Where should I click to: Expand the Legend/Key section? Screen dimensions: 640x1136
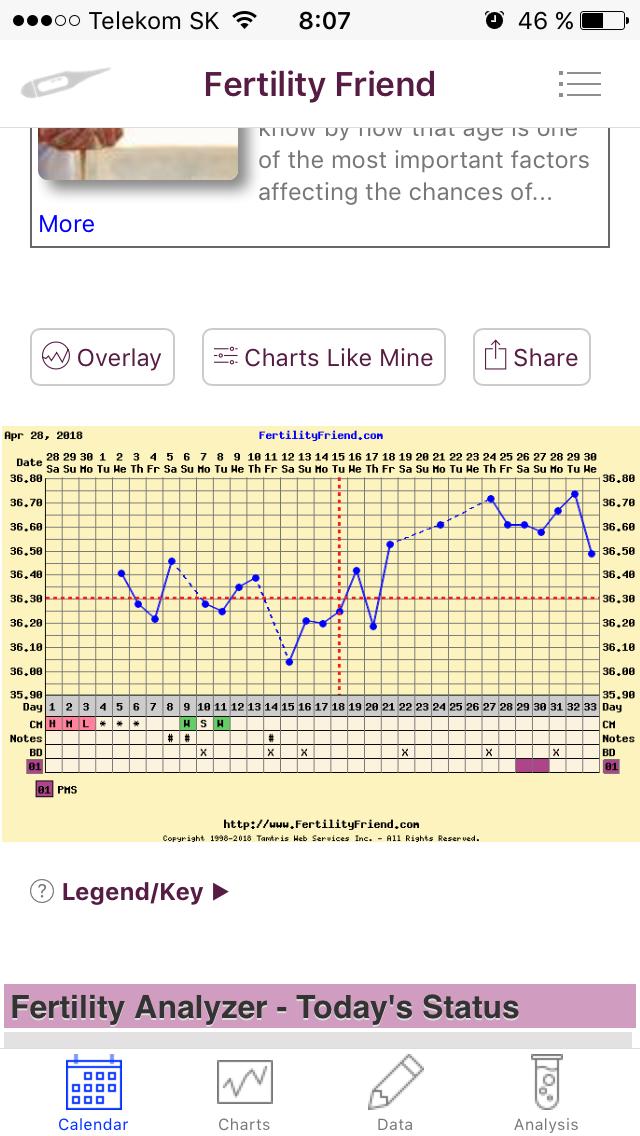click(134, 892)
